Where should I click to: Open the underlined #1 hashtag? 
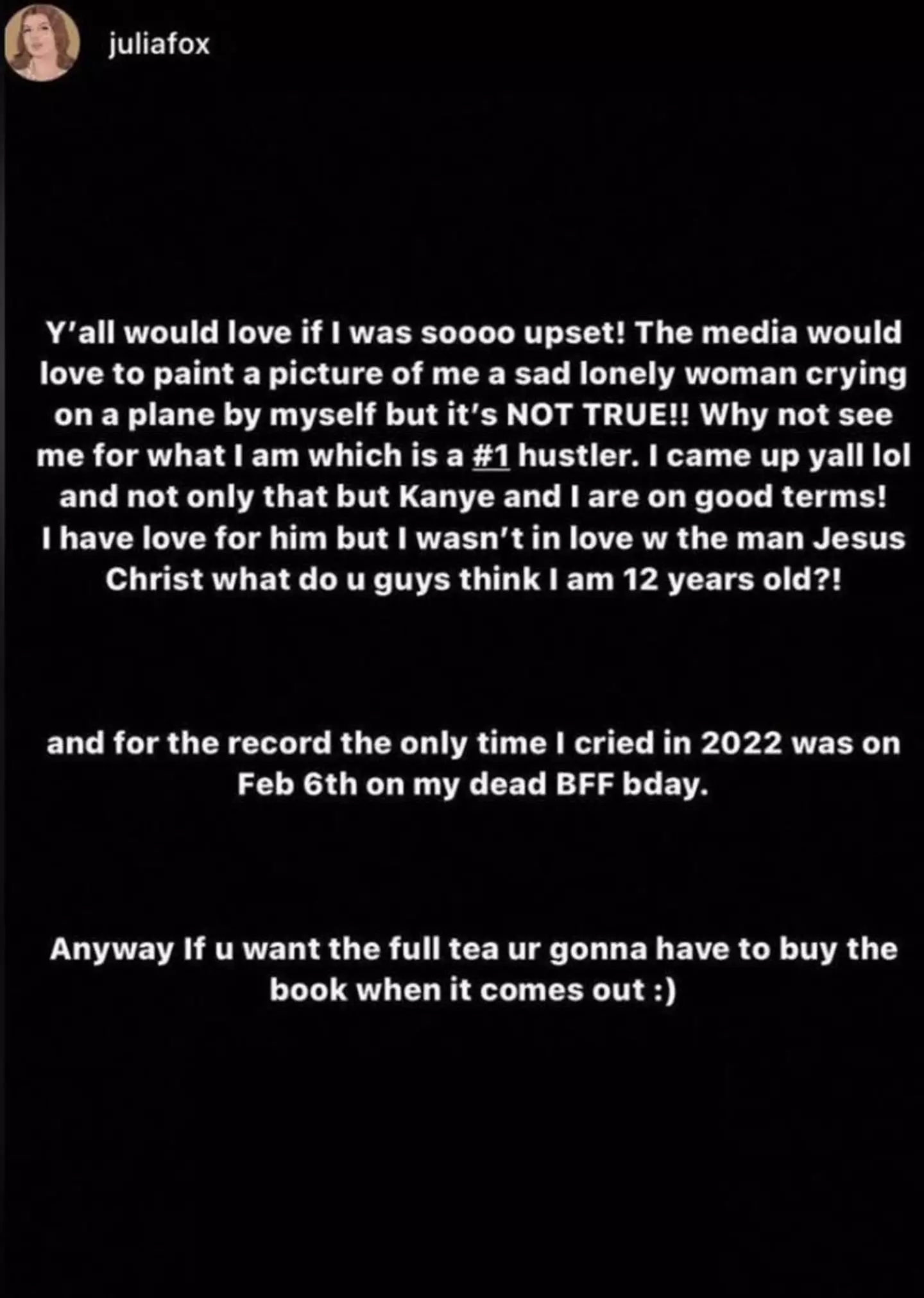click(x=491, y=456)
